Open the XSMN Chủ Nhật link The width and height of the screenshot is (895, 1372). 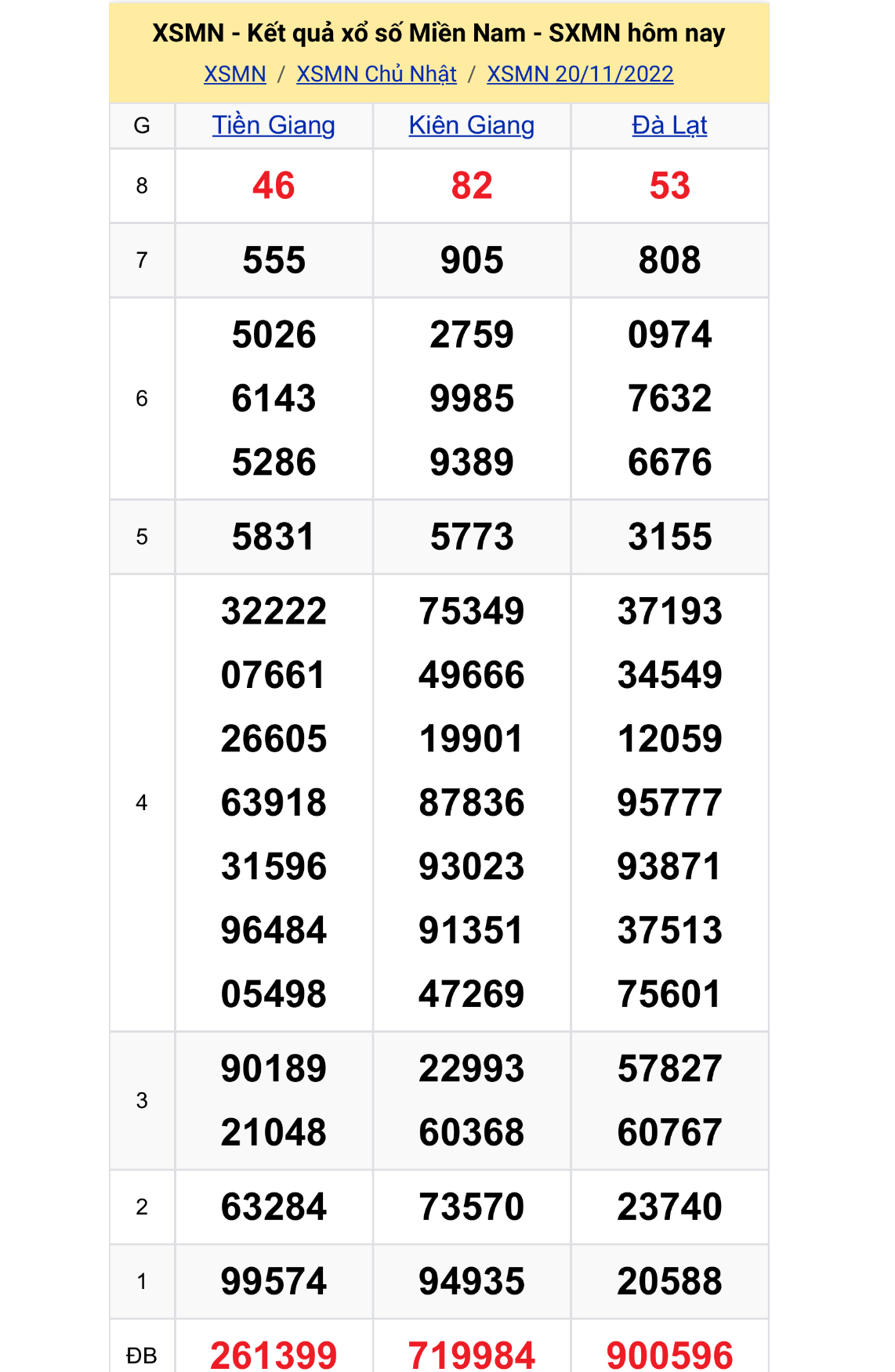[x=376, y=74]
